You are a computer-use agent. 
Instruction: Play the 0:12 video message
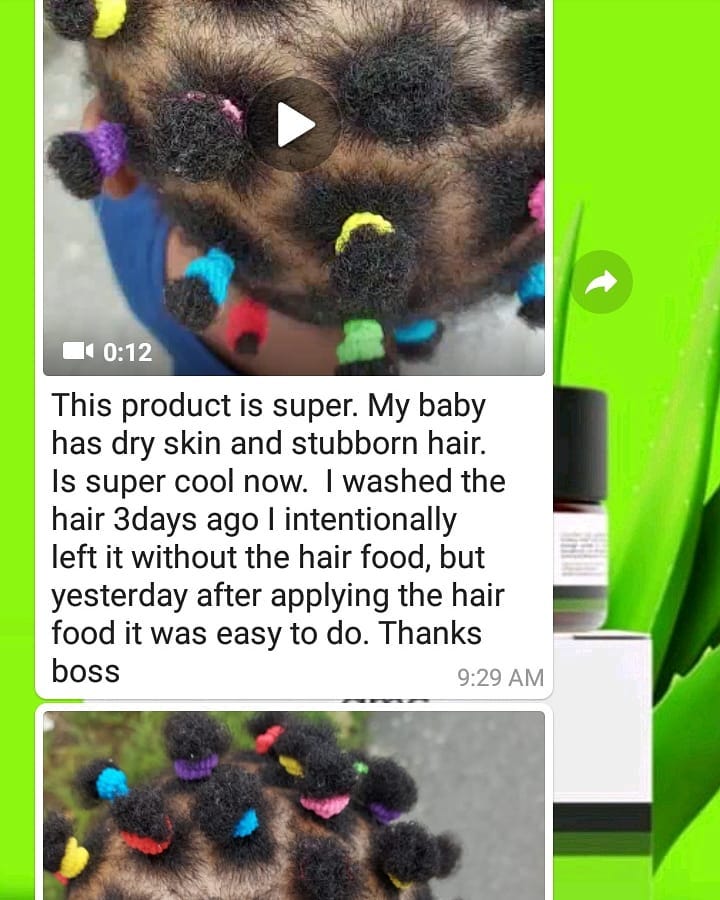294,125
